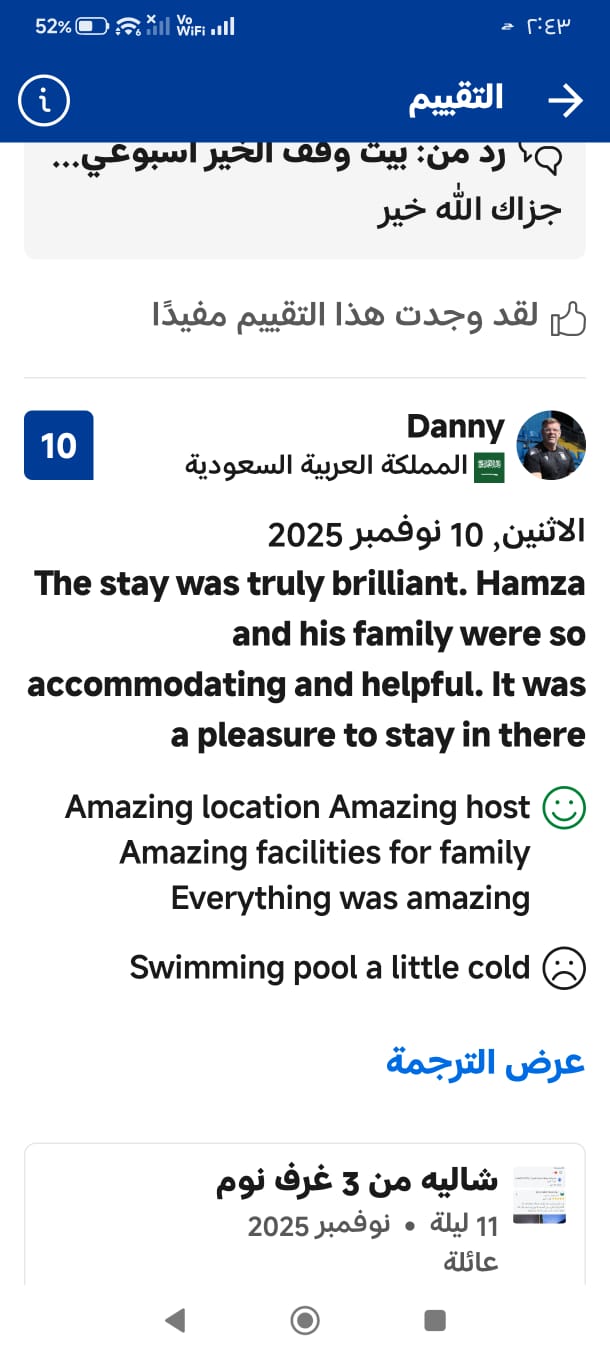
Task: Open Danny's profile picture
Action: (551, 445)
